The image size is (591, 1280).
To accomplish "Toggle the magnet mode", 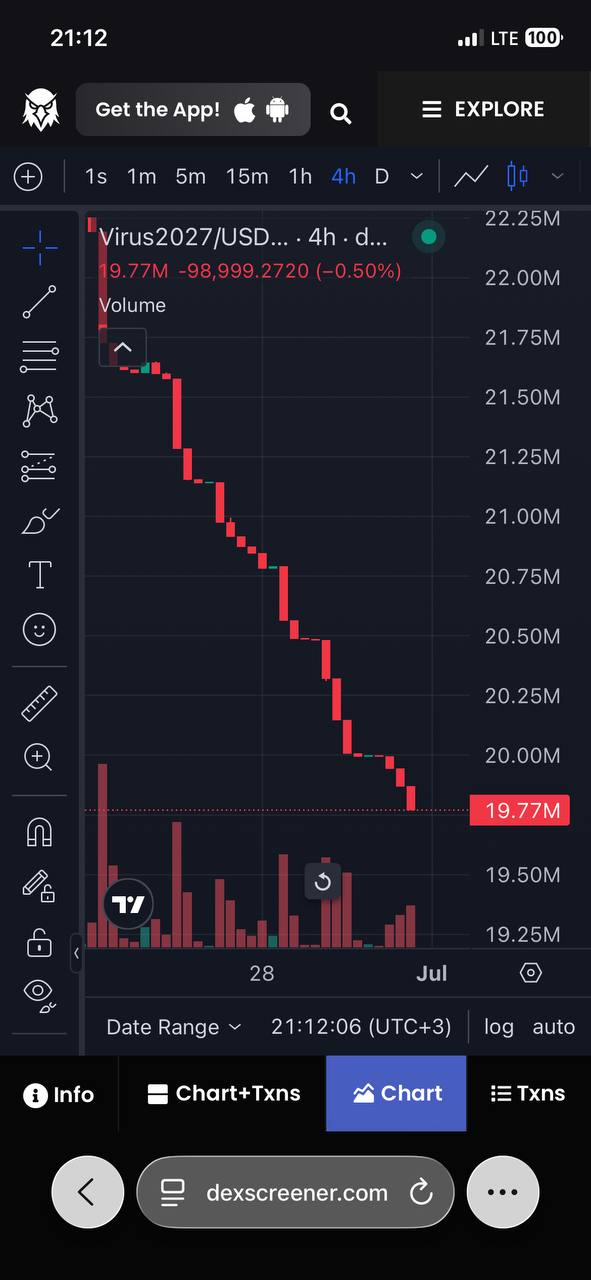I will tap(39, 832).
